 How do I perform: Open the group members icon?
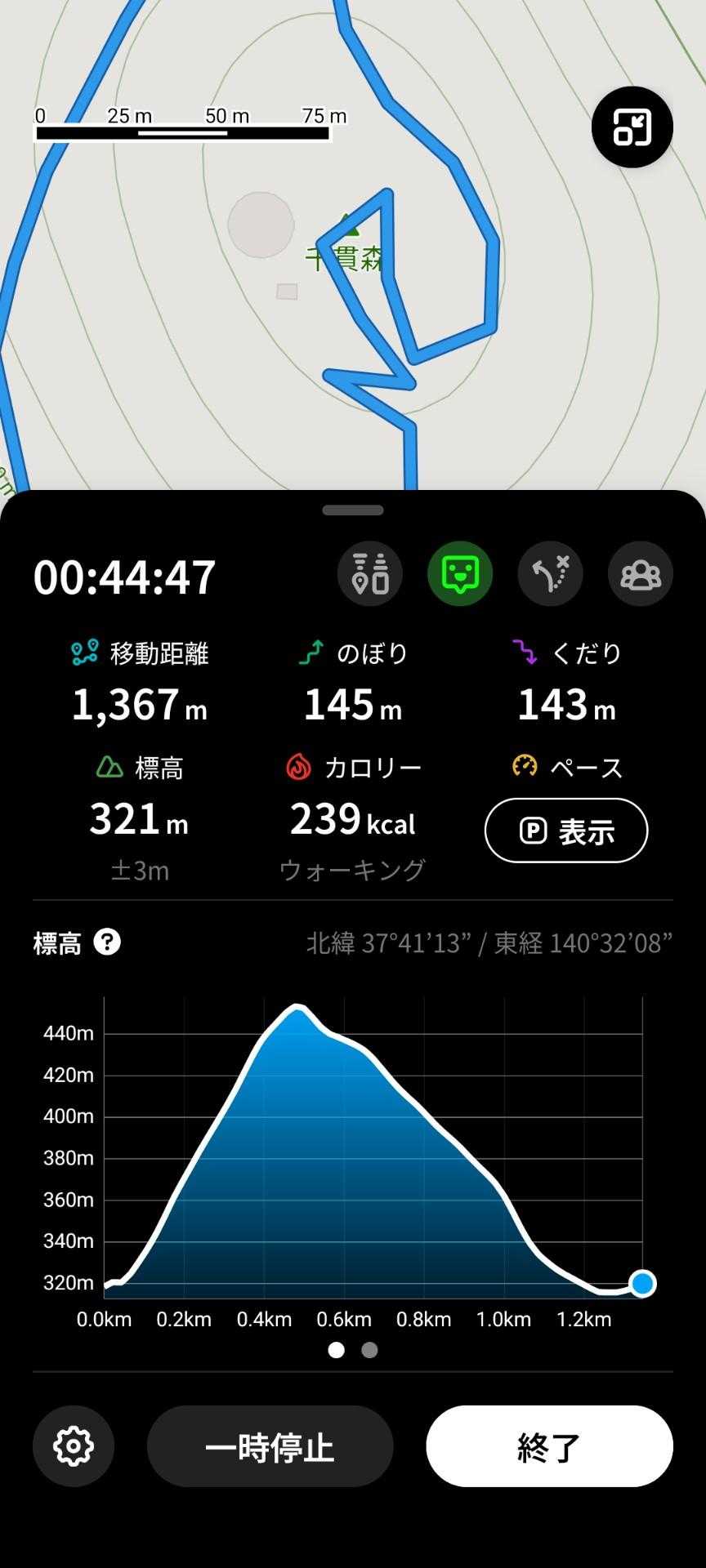pyautogui.click(x=640, y=573)
